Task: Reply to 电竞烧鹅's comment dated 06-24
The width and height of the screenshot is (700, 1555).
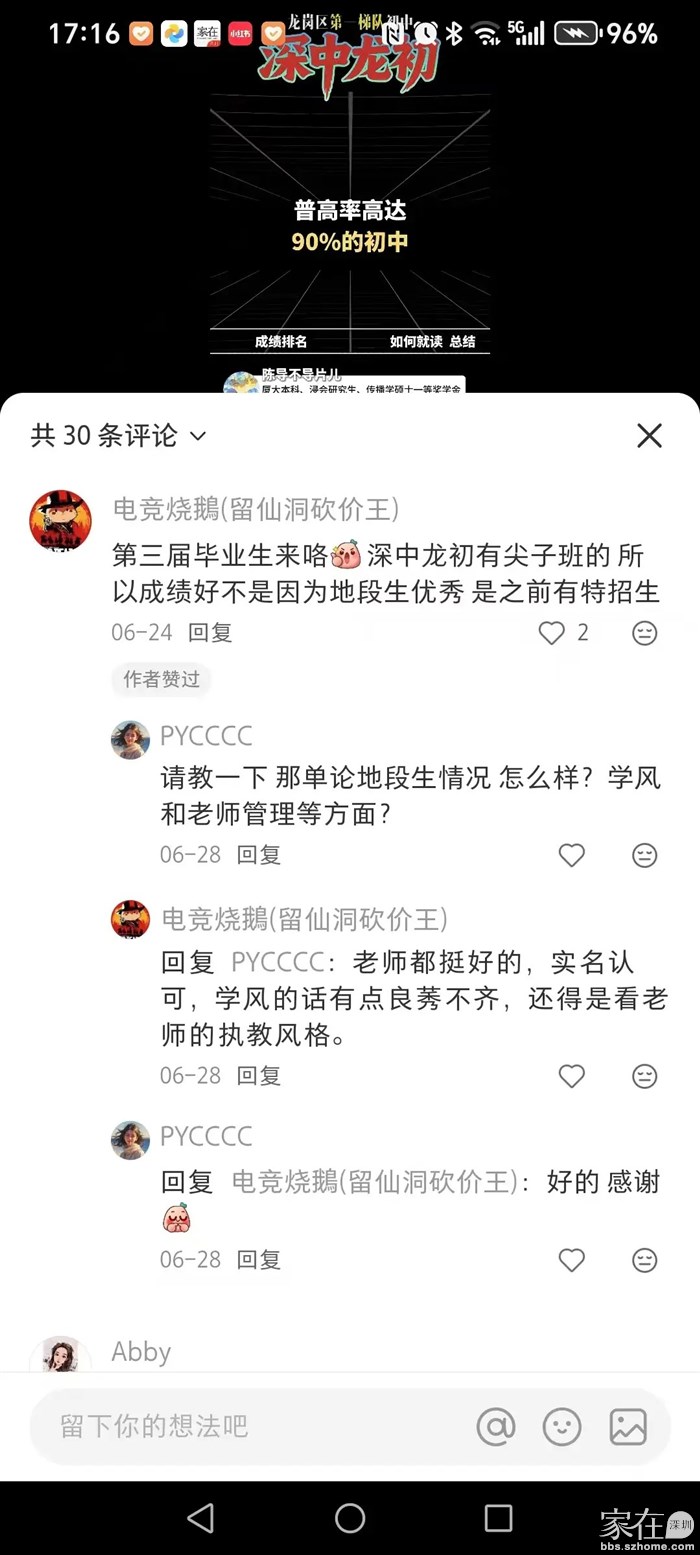Action: tap(210, 633)
